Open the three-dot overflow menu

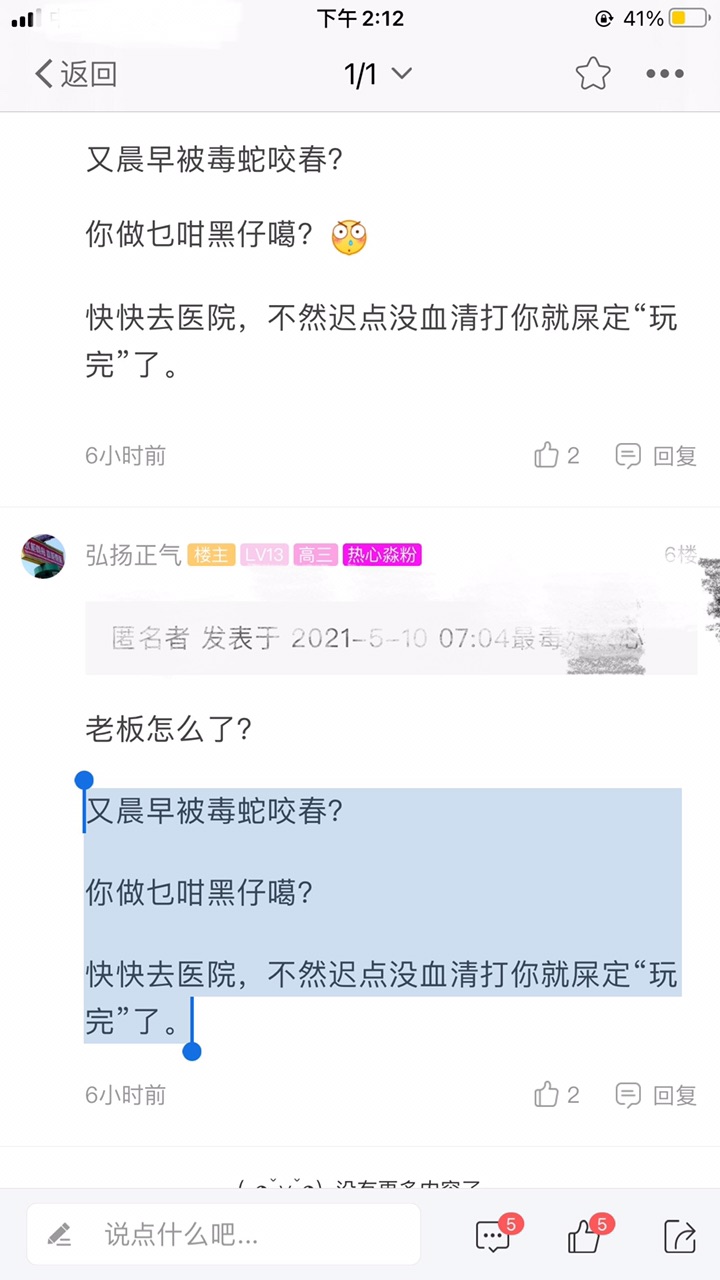[664, 74]
